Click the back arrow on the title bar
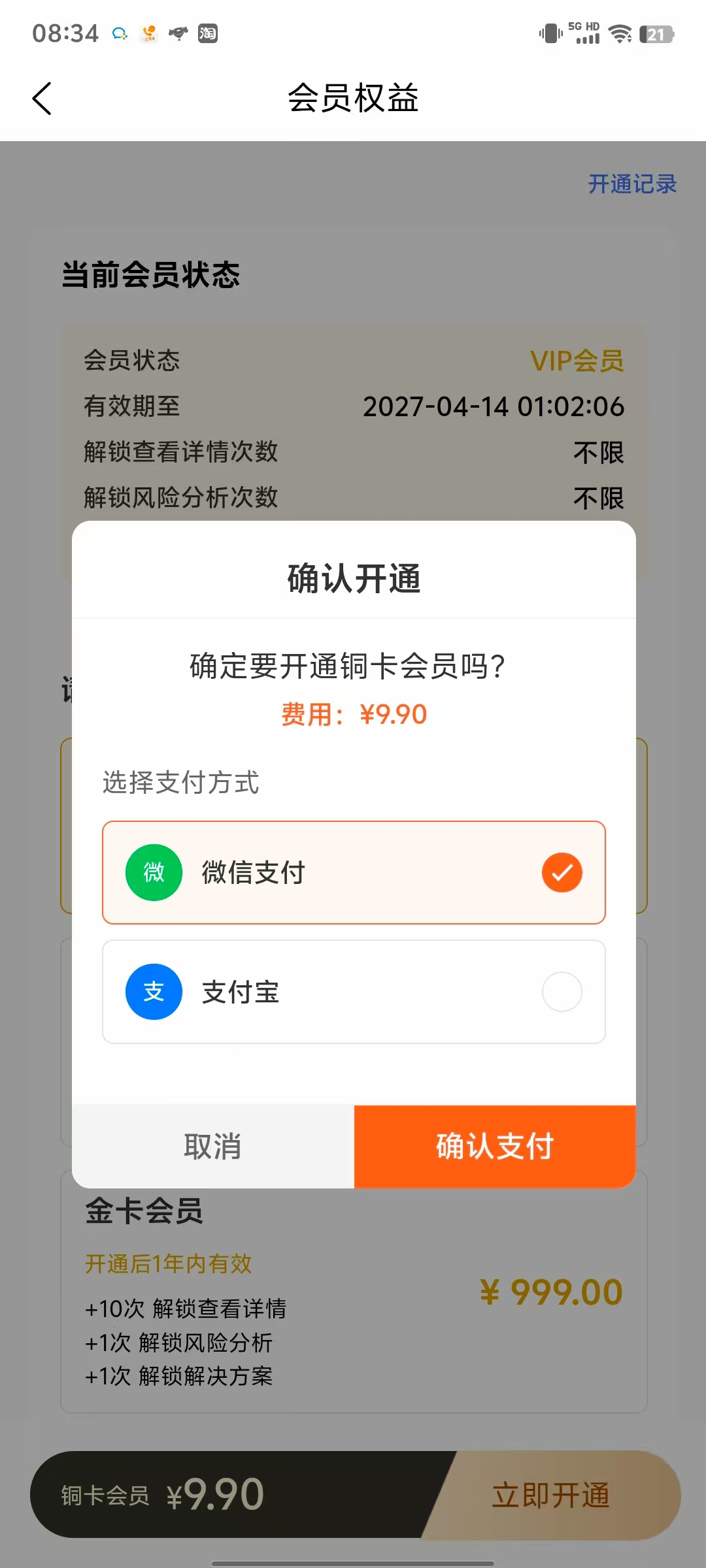Screen dimensions: 706x1568 coord(42,98)
